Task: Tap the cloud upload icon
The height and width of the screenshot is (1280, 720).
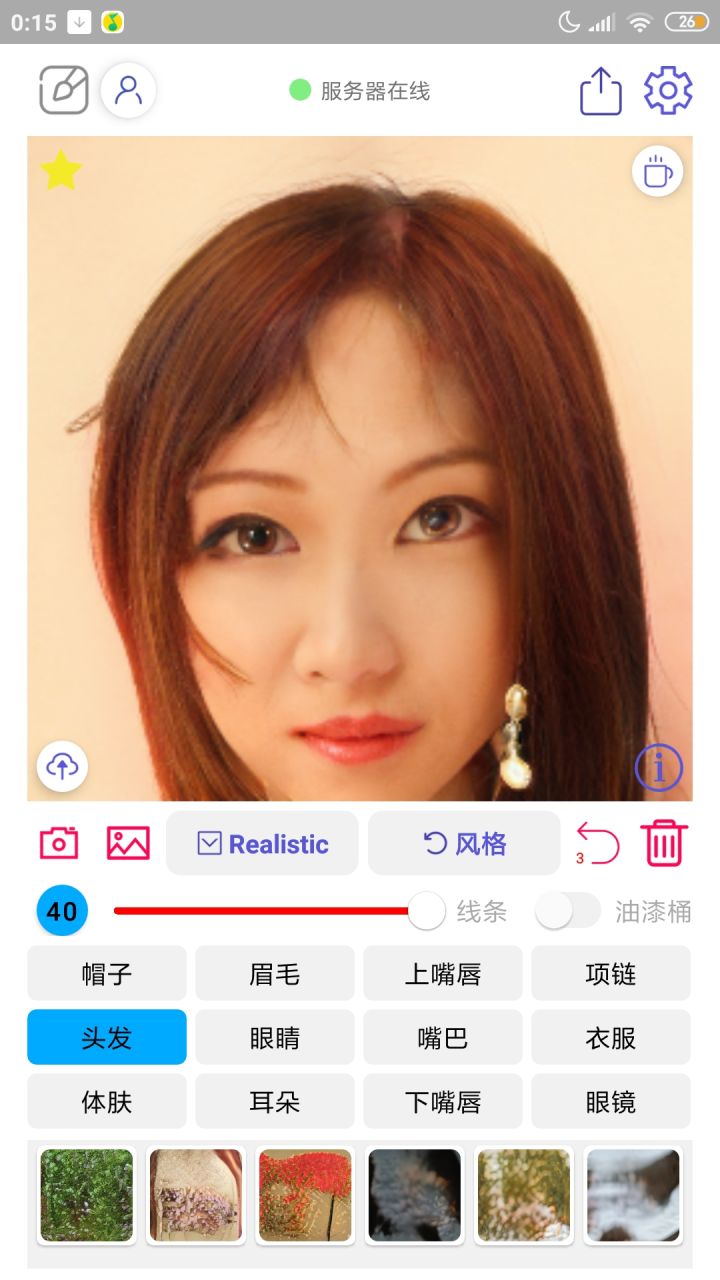Action: point(63,767)
